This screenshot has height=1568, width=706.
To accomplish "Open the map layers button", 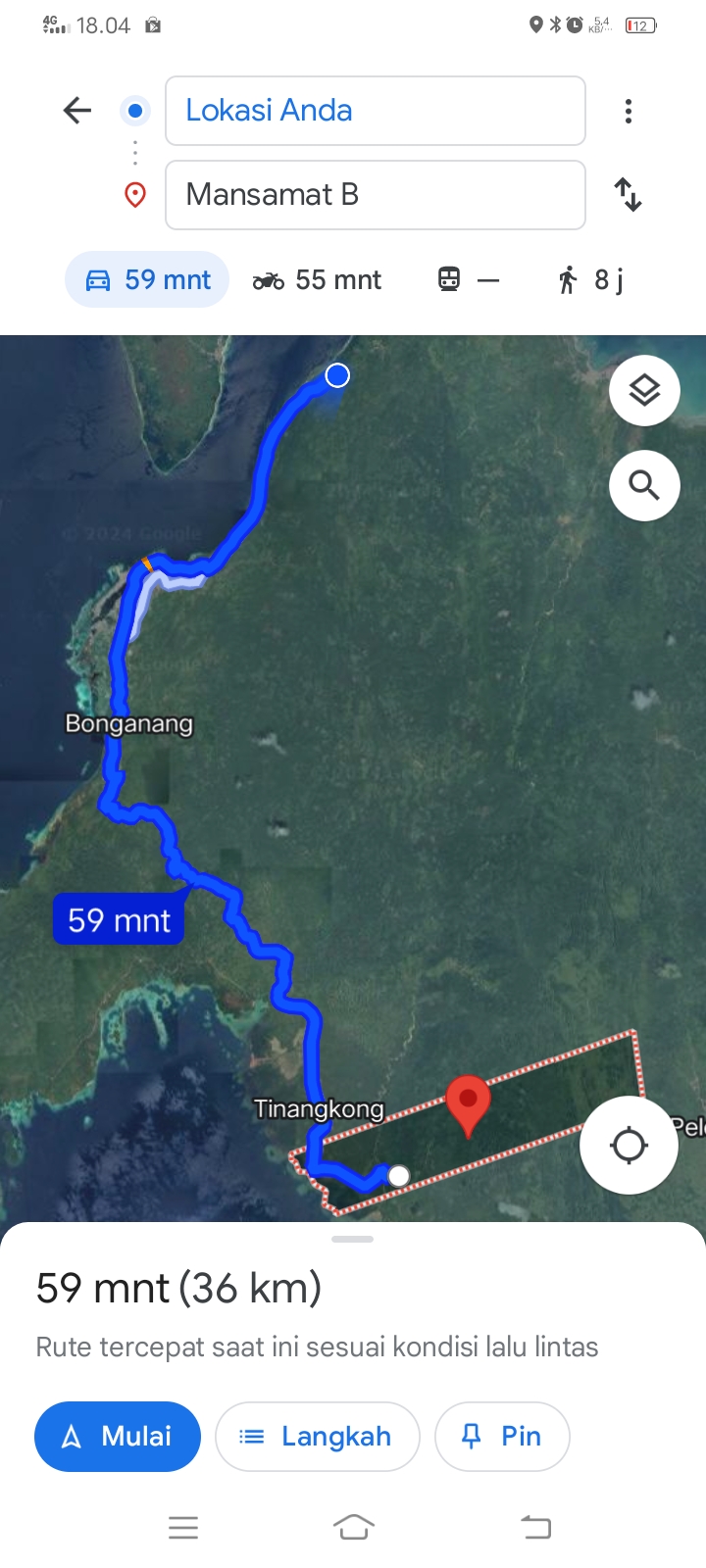I will coord(644,391).
